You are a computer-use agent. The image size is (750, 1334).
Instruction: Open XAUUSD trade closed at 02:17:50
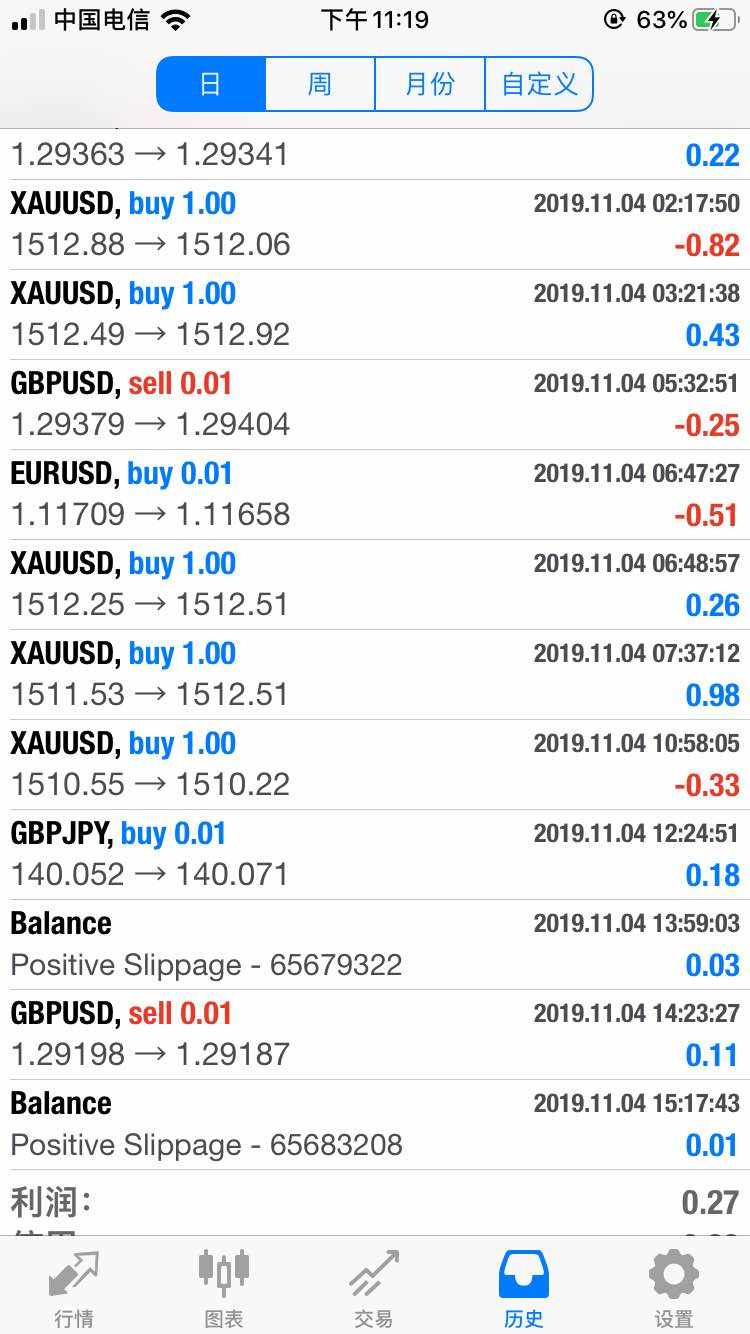(x=375, y=224)
